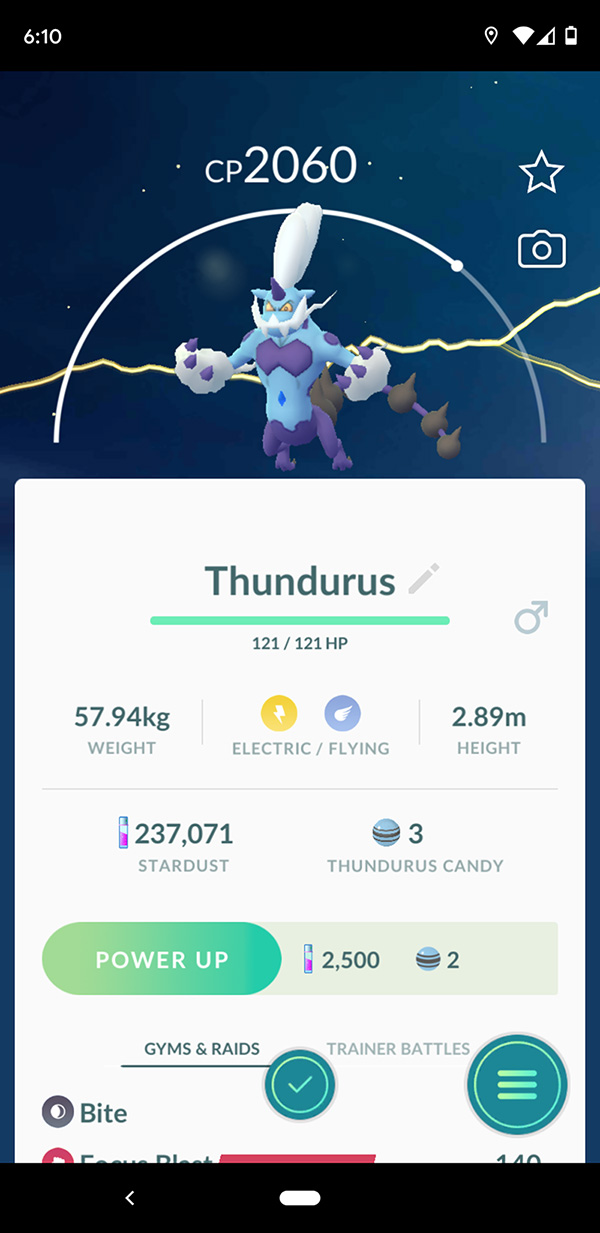Open the AR camera for Thundurus
The height and width of the screenshot is (1233, 600).
[x=541, y=249]
